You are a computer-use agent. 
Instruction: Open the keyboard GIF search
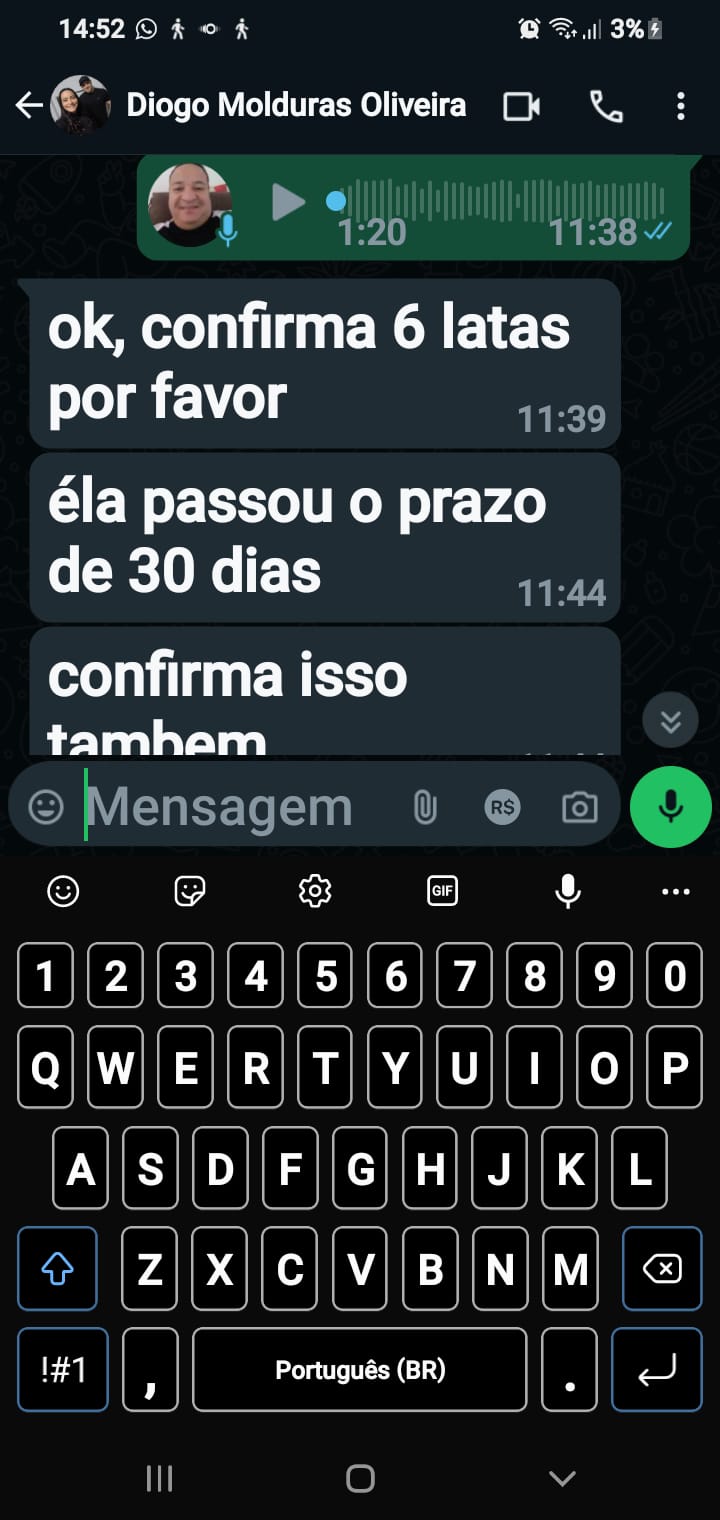pos(442,890)
